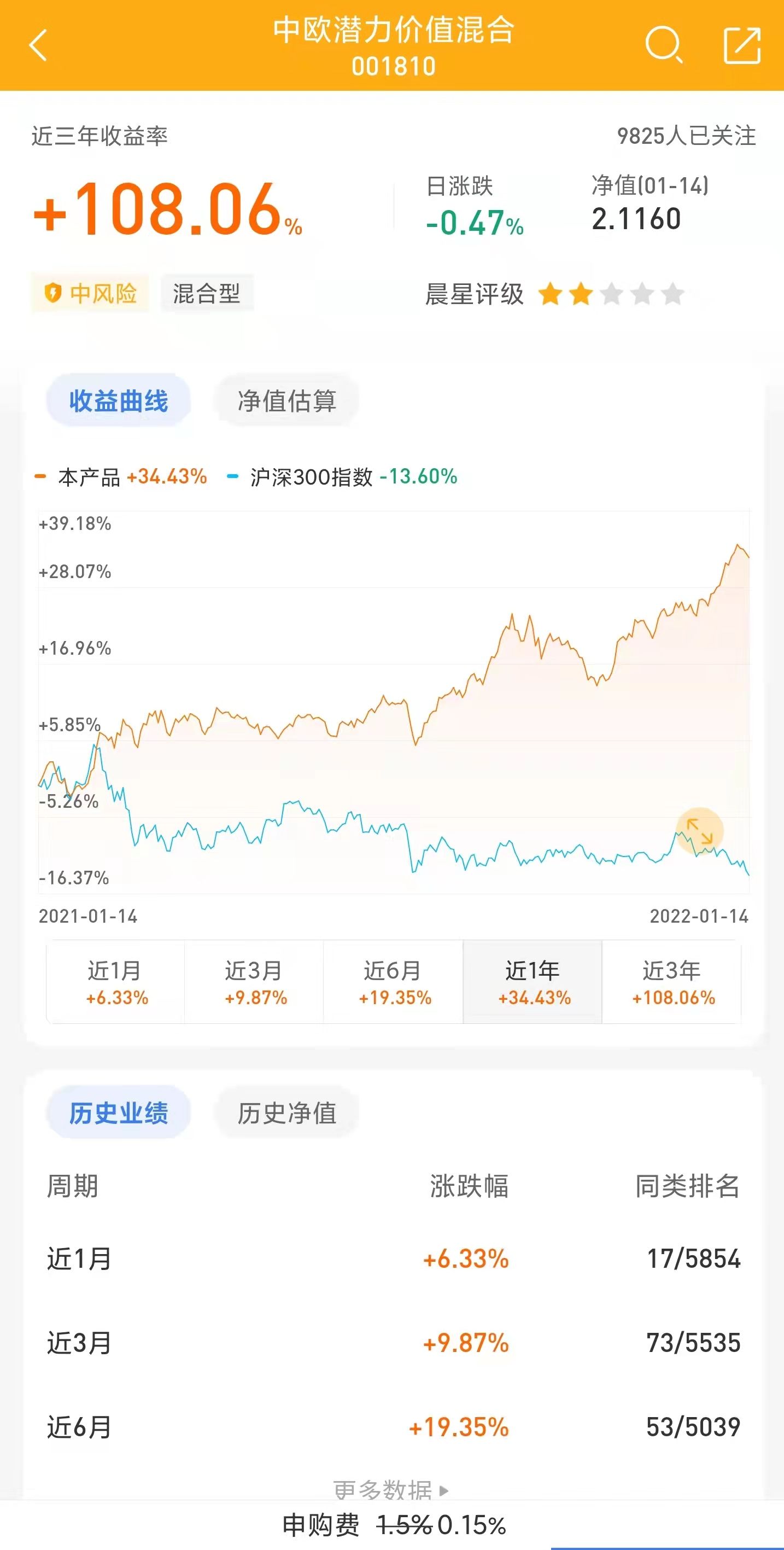Select the 近1月 return period
Screen dimensions: 784x1550
coord(114,981)
